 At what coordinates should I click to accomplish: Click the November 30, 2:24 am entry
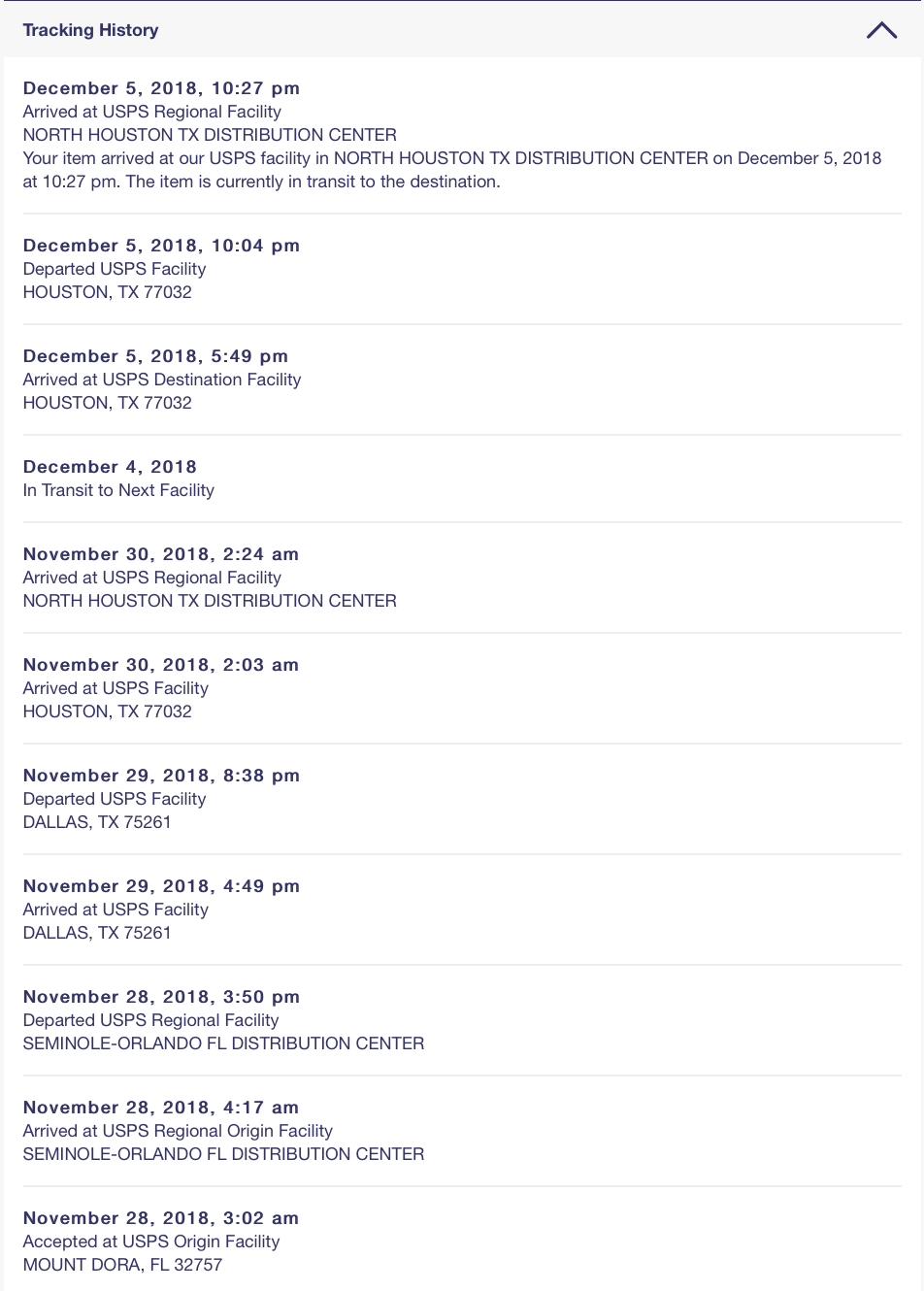(160, 554)
